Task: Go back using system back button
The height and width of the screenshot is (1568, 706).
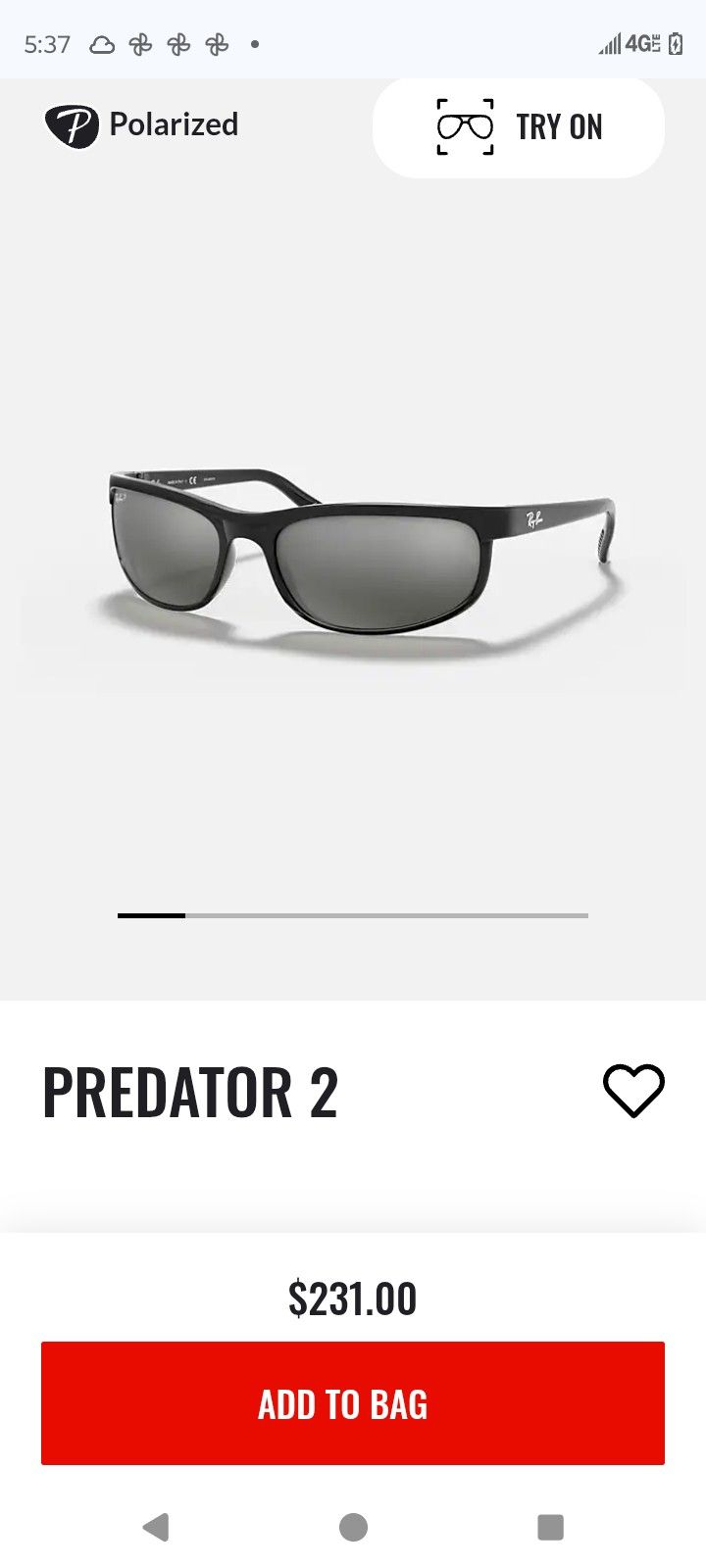Action: (x=156, y=1527)
